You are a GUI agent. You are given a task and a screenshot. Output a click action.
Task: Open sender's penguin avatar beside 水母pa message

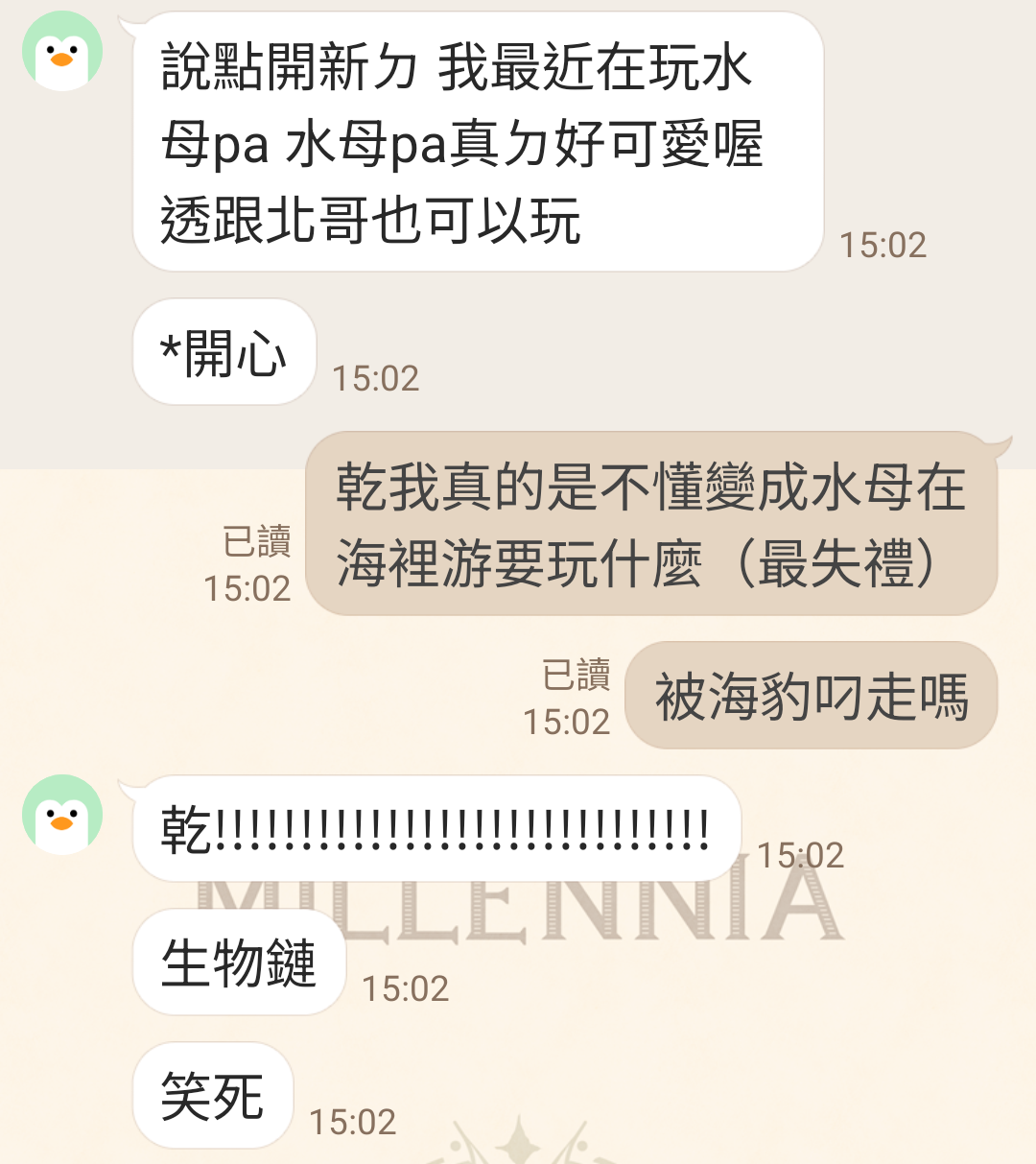(x=62, y=51)
